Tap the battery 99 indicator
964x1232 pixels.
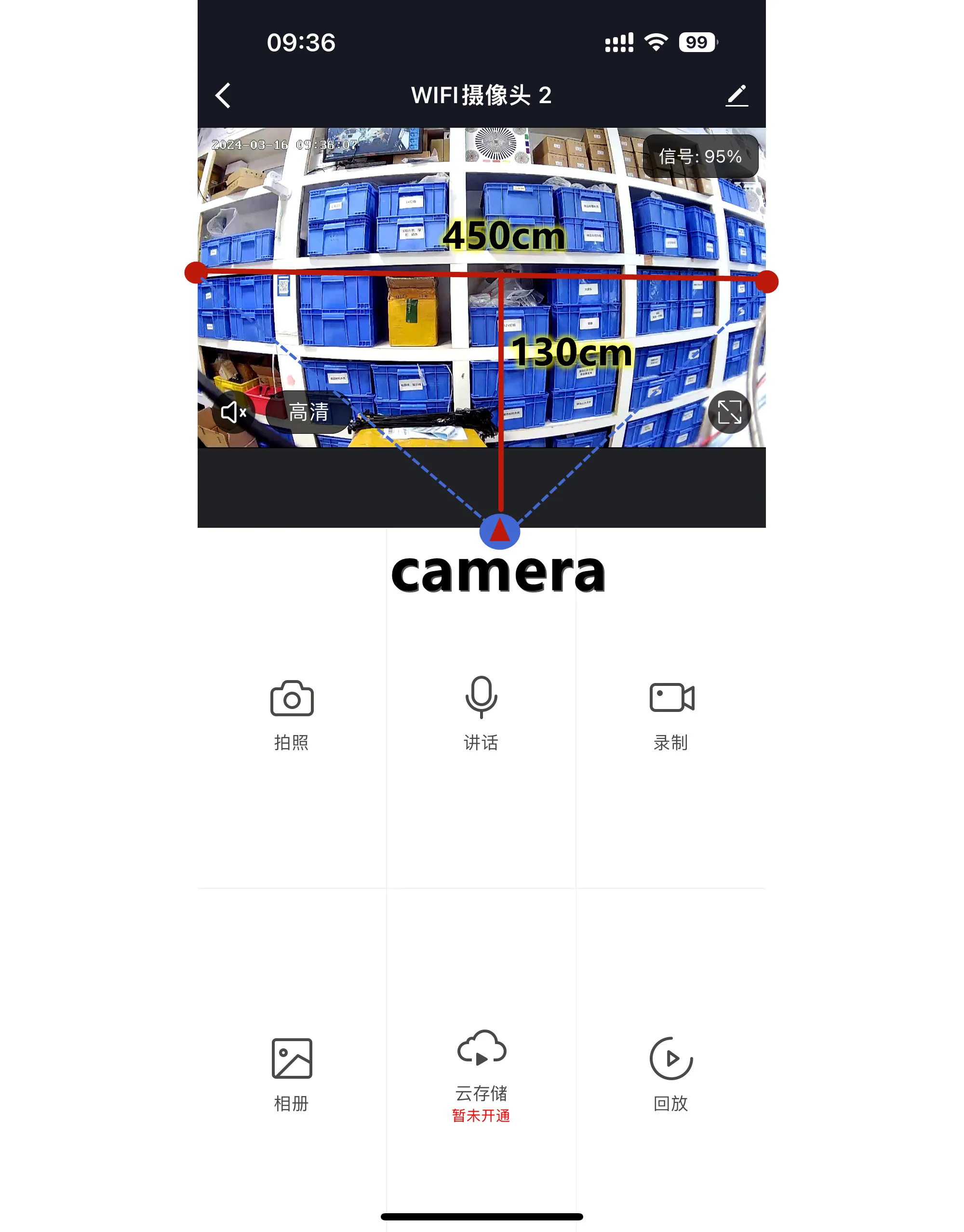(x=696, y=41)
